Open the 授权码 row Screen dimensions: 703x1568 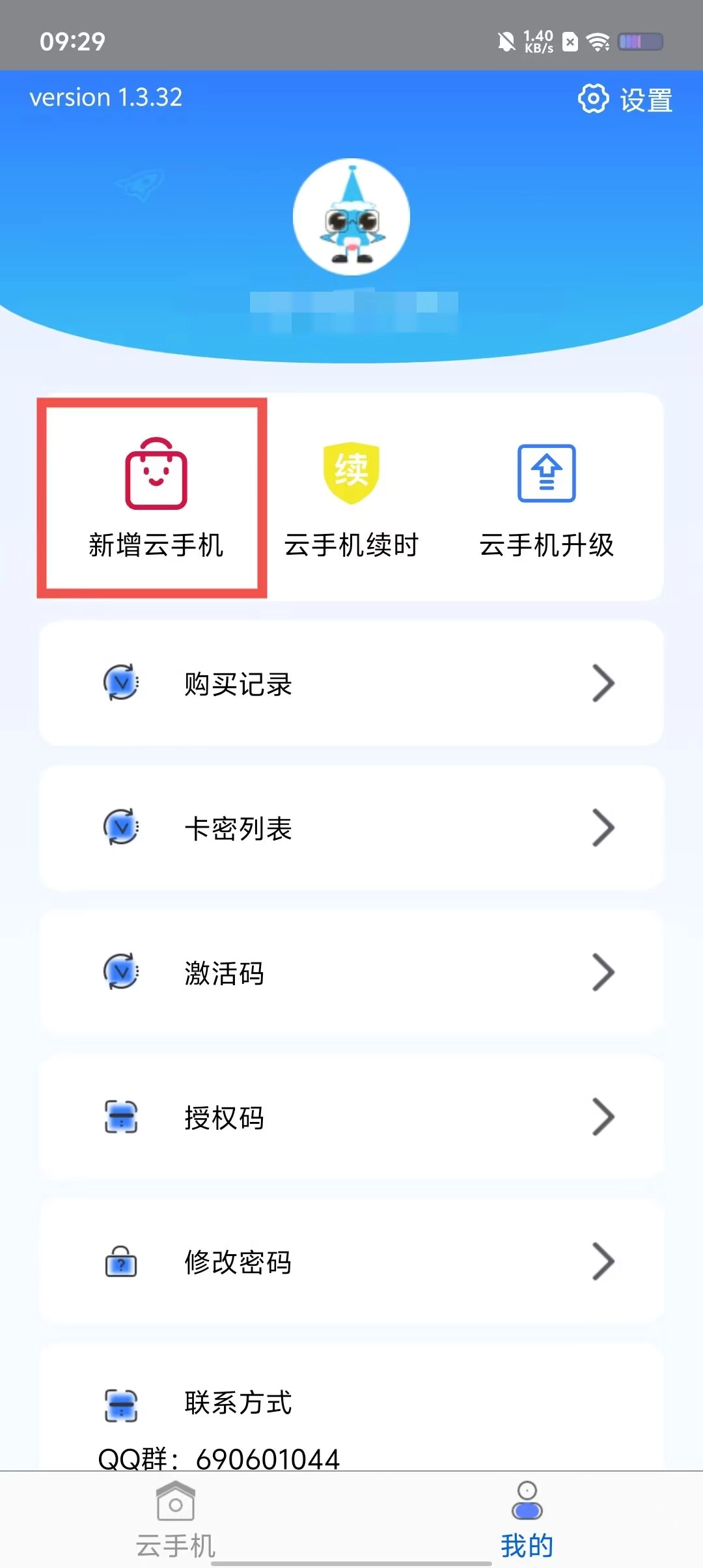pos(351,1117)
